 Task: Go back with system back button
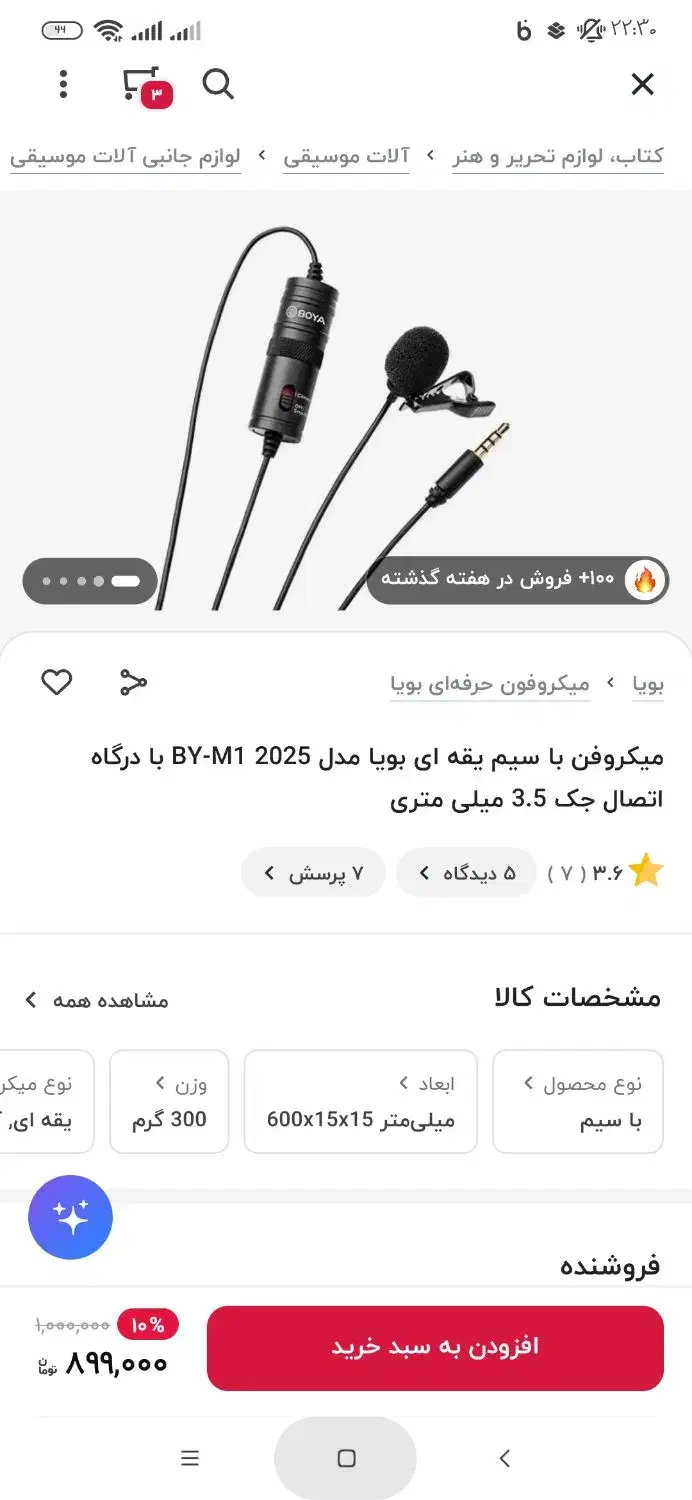[x=504, y=1458]
